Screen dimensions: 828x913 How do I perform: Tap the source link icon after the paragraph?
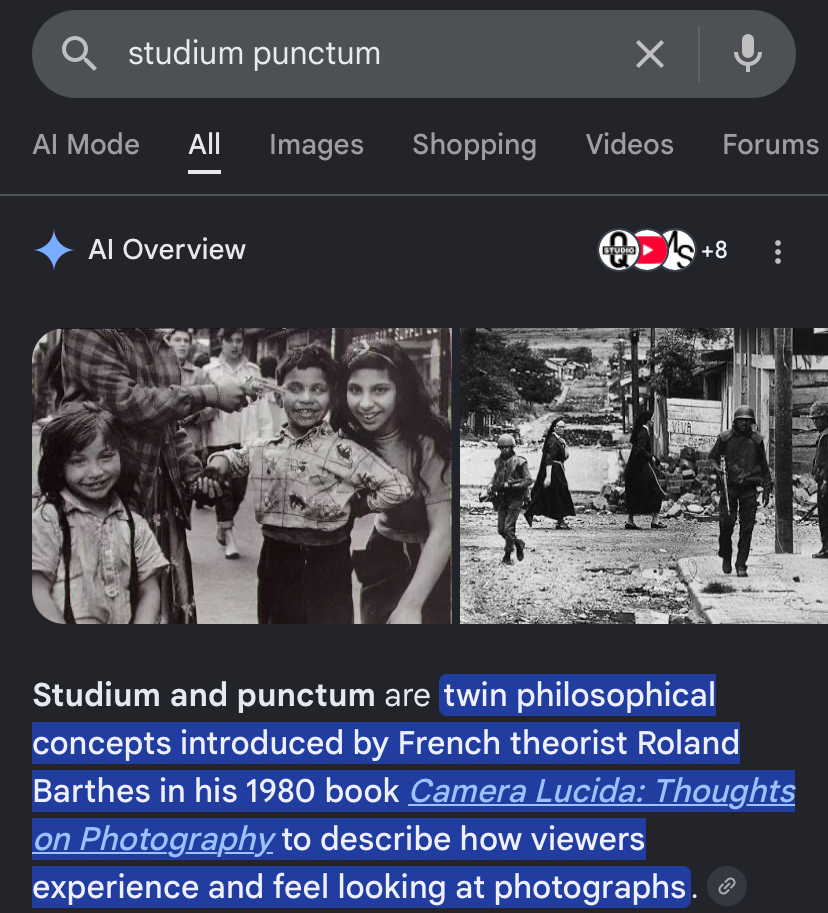tap(726, 886)
